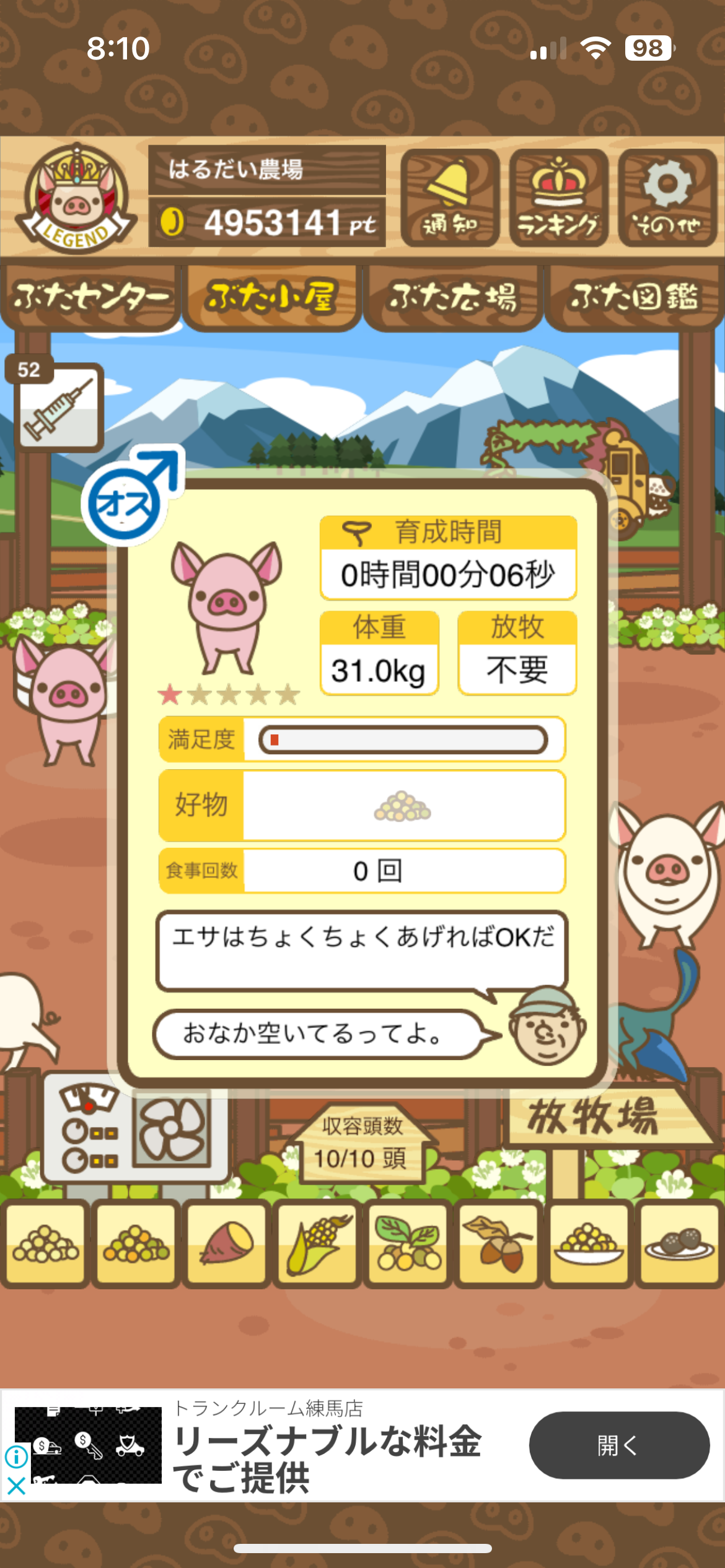725x1568 pixels.
Task: Select the leafy greens and beans feed
Action: tap(408, 1244)
